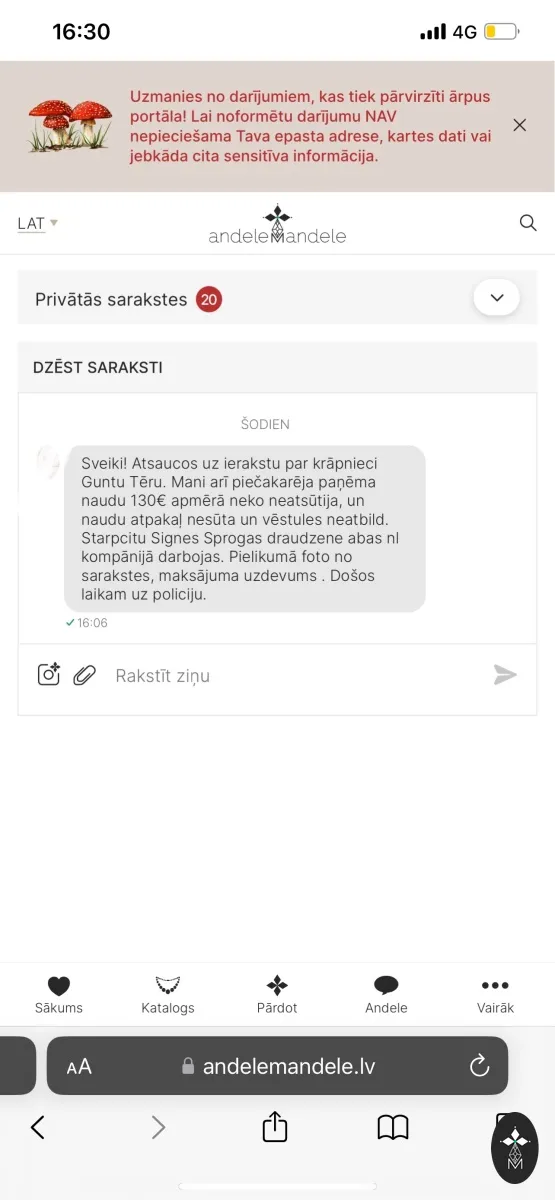Send the message with arrow icon

(x=505, y=675)
